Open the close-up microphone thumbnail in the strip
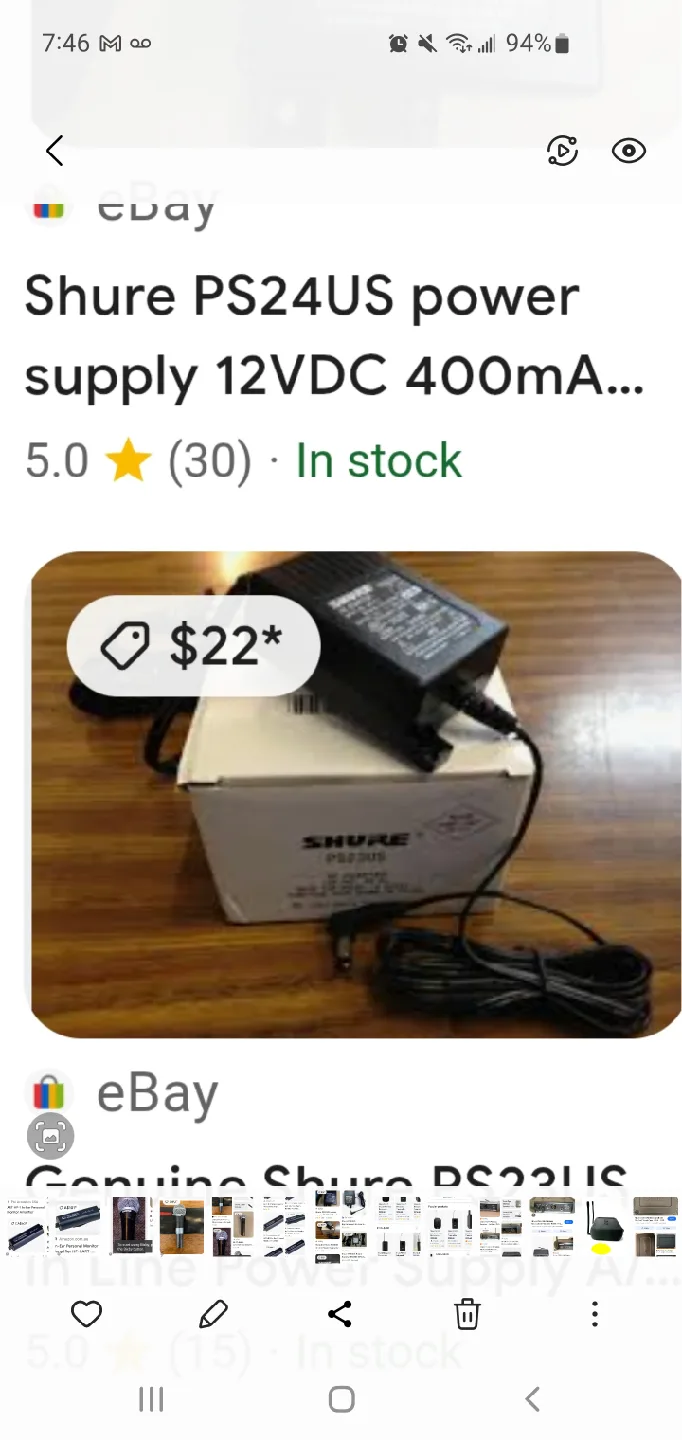The image size is (682, 1440). pos(130,1226)
